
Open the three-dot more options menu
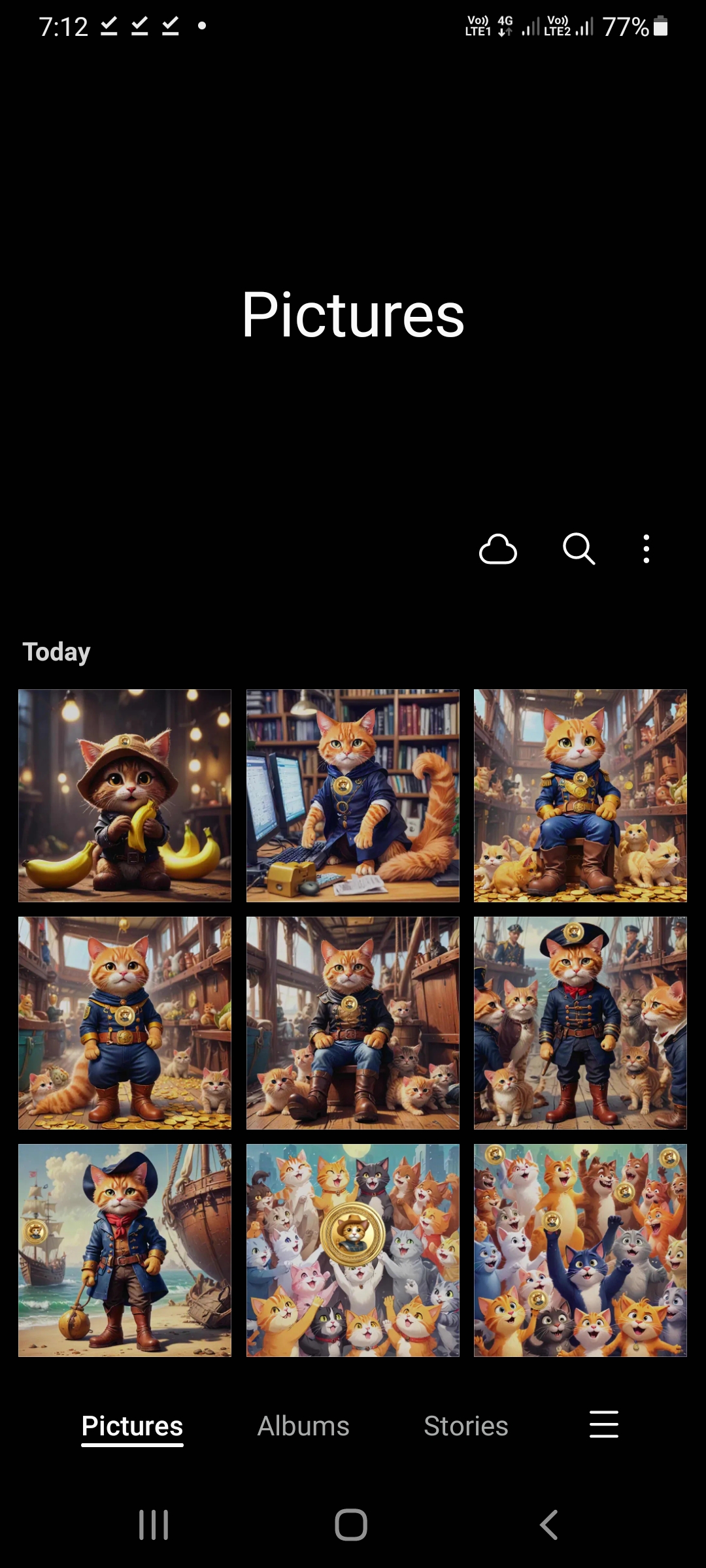click(646, 549)
